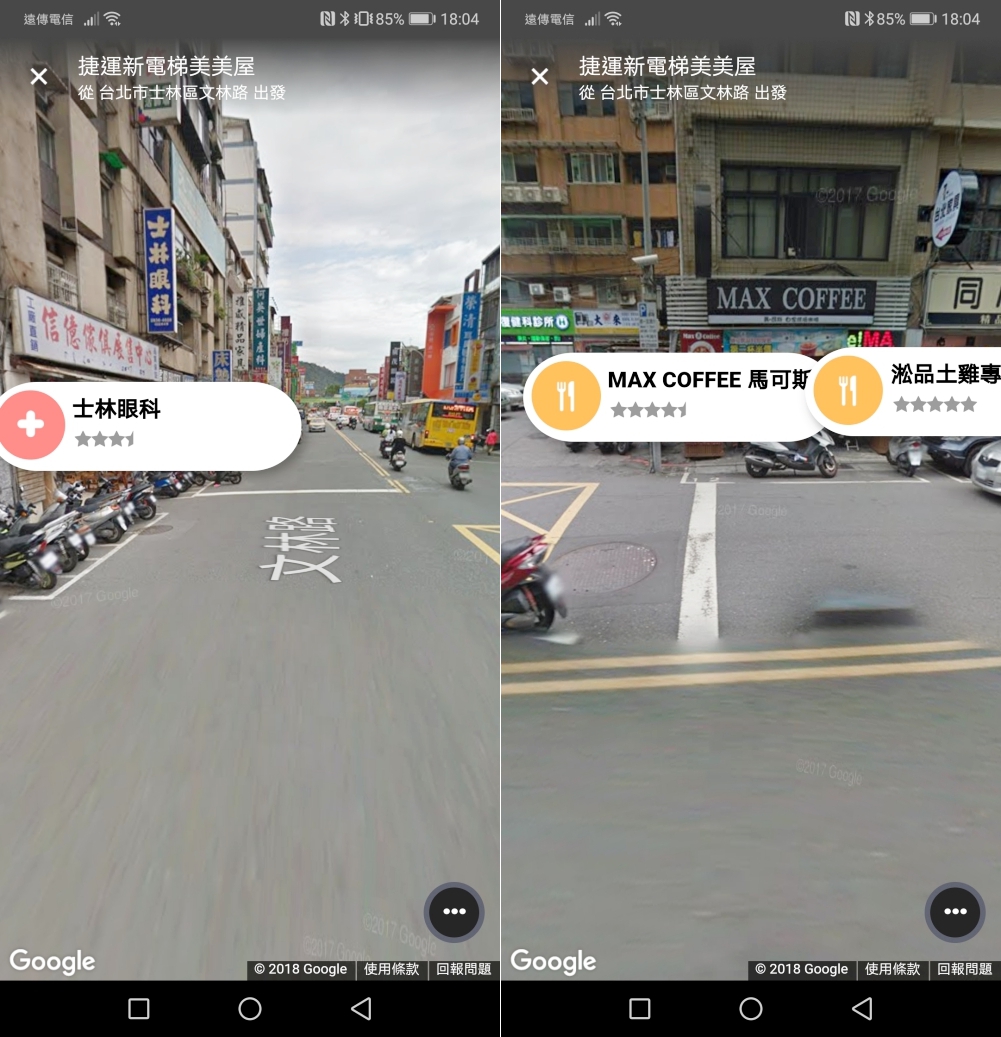
Task: Tap 回報問題 on the MAX COFFEE view
Action: click(964, 969)
